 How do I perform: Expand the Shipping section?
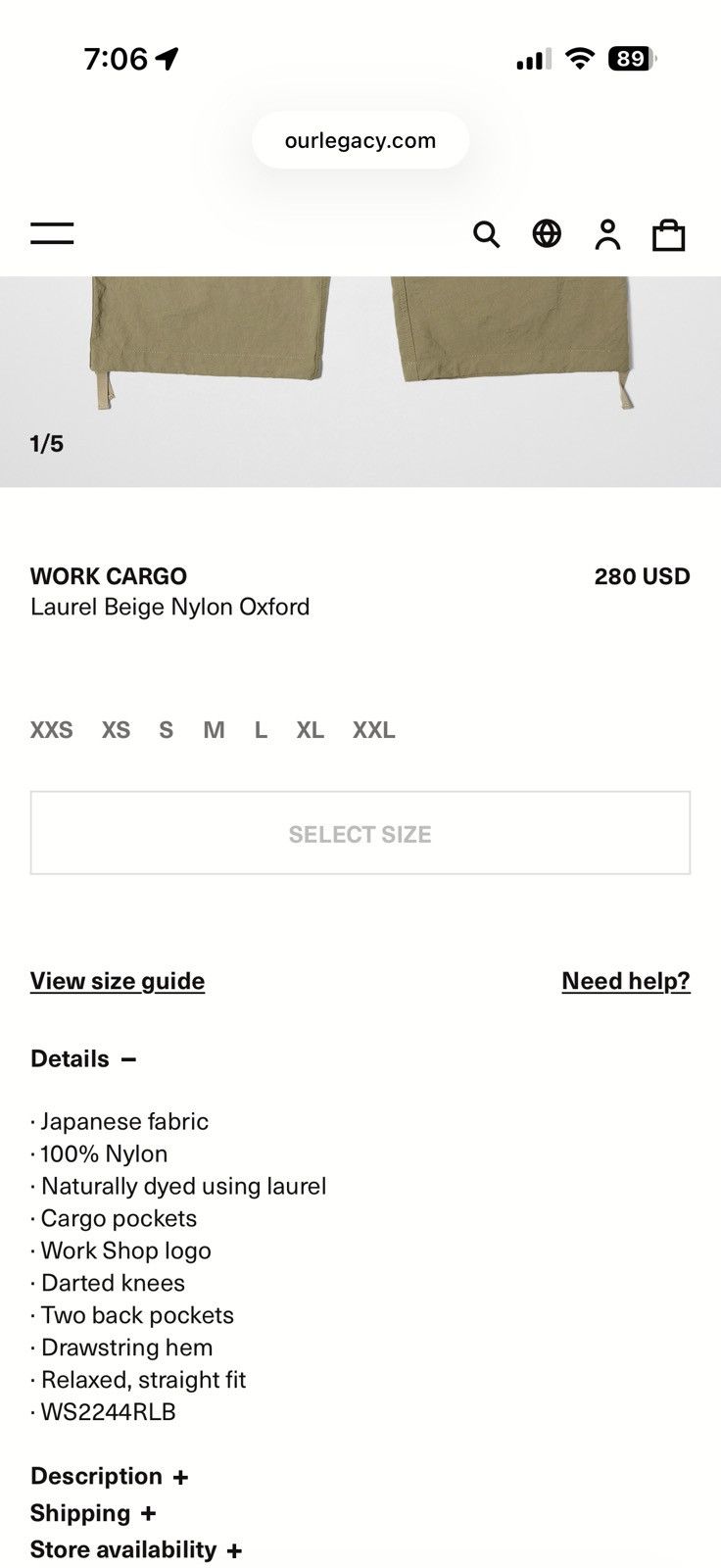coord(93,1513)
